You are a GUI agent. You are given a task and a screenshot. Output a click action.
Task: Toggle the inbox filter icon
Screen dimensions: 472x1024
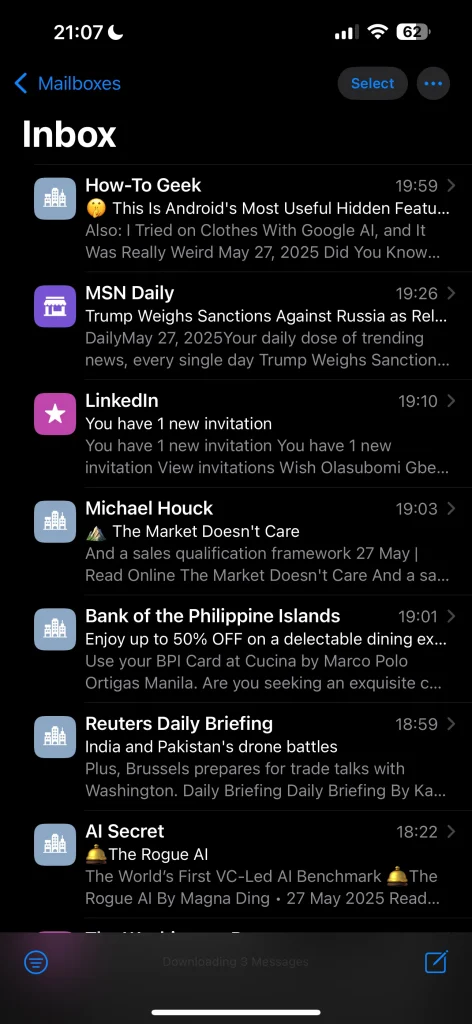click(x=36, y=961)
